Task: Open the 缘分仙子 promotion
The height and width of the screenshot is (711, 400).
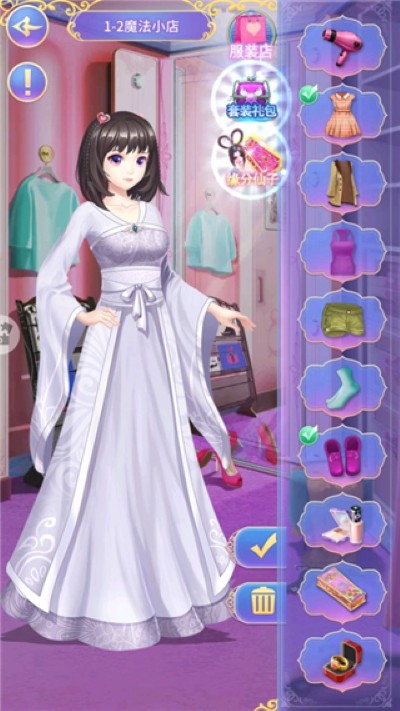Action: 251,162
